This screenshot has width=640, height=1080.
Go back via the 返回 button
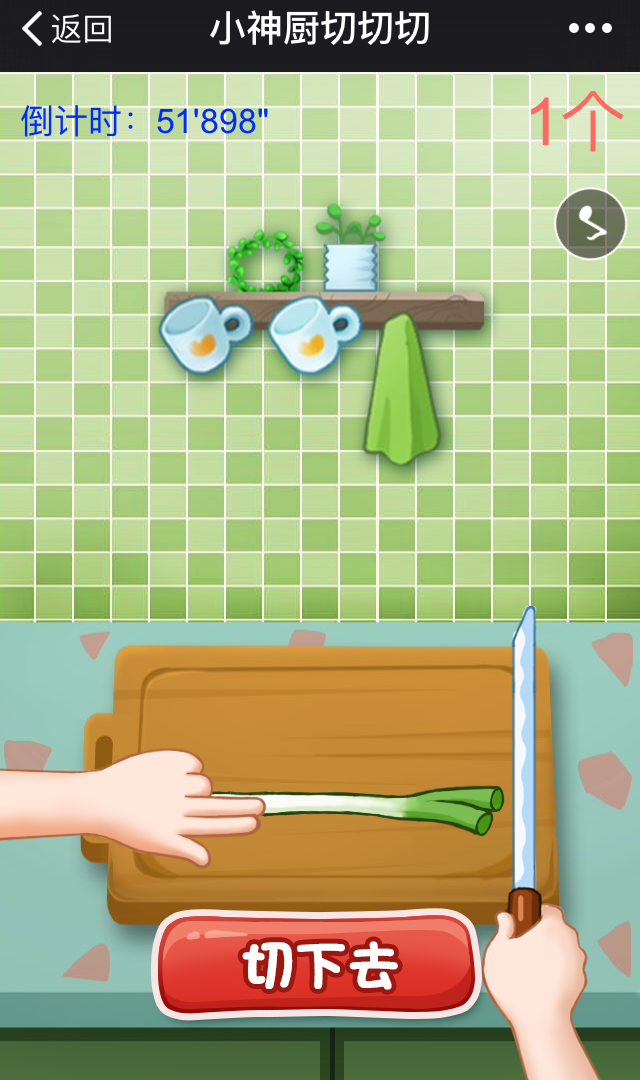(x=66, y=29)
